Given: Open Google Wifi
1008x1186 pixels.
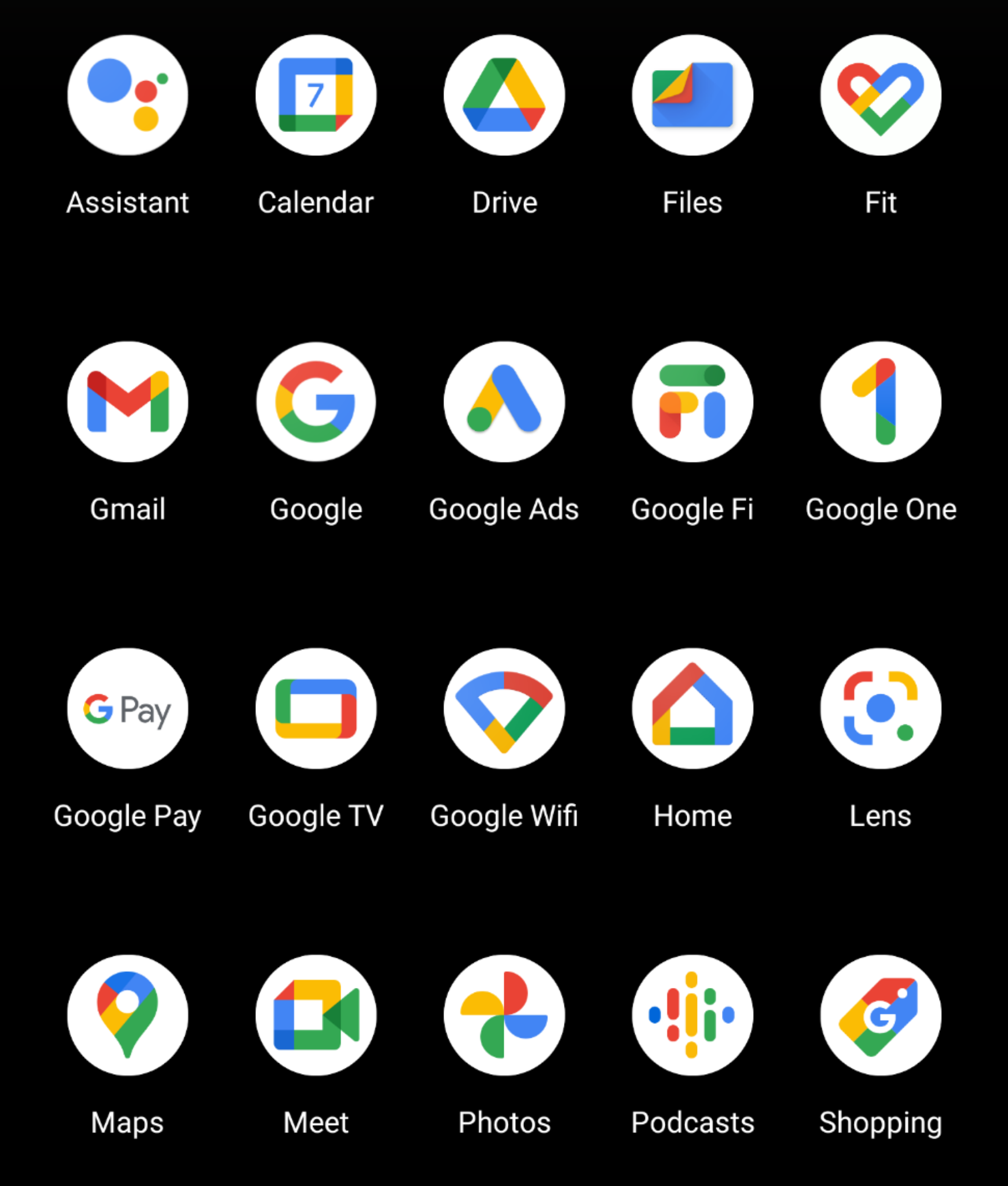Looking at the screenshot, I should pyautogui.click(x=504, y=709).
